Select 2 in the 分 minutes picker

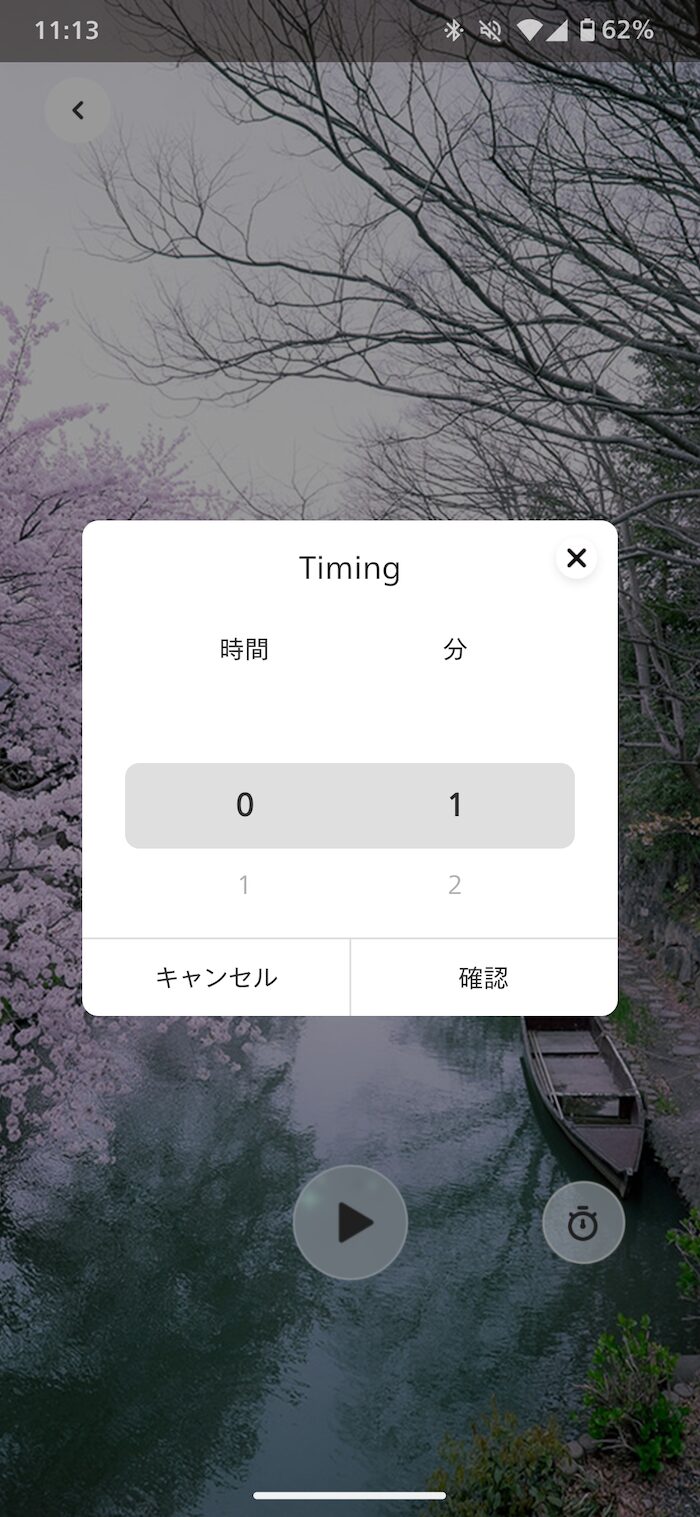(x=455, y=885)
